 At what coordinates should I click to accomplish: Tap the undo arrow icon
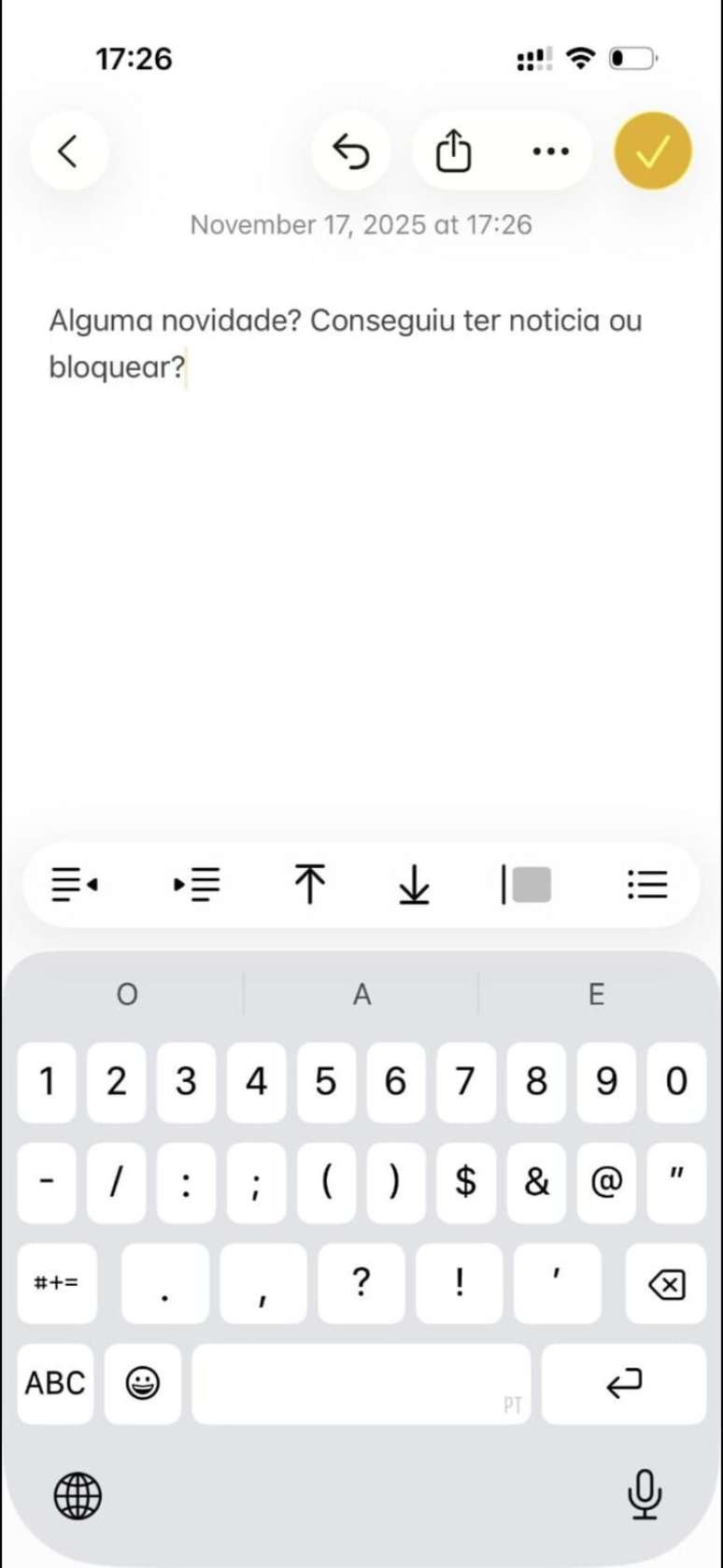click(x=352, y=150)
